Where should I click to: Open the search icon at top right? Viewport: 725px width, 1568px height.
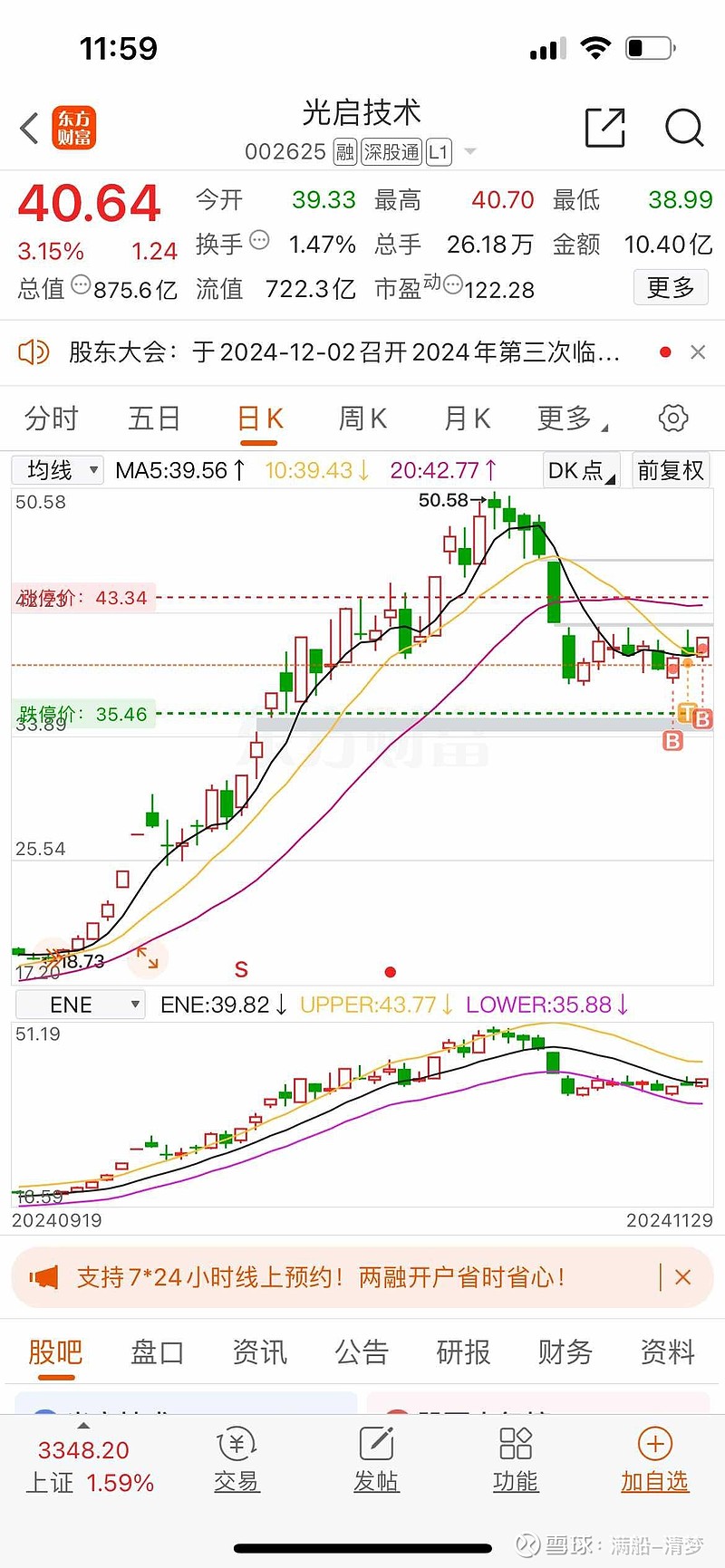[684, 129]
